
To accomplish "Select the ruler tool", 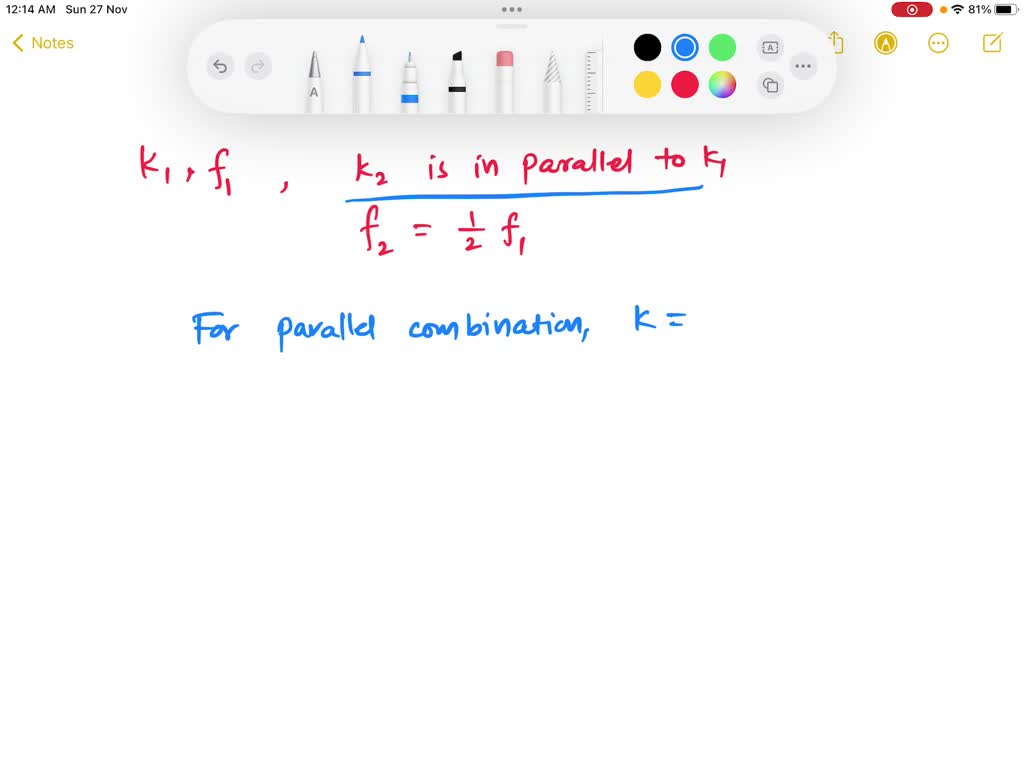I will point(593,80).
